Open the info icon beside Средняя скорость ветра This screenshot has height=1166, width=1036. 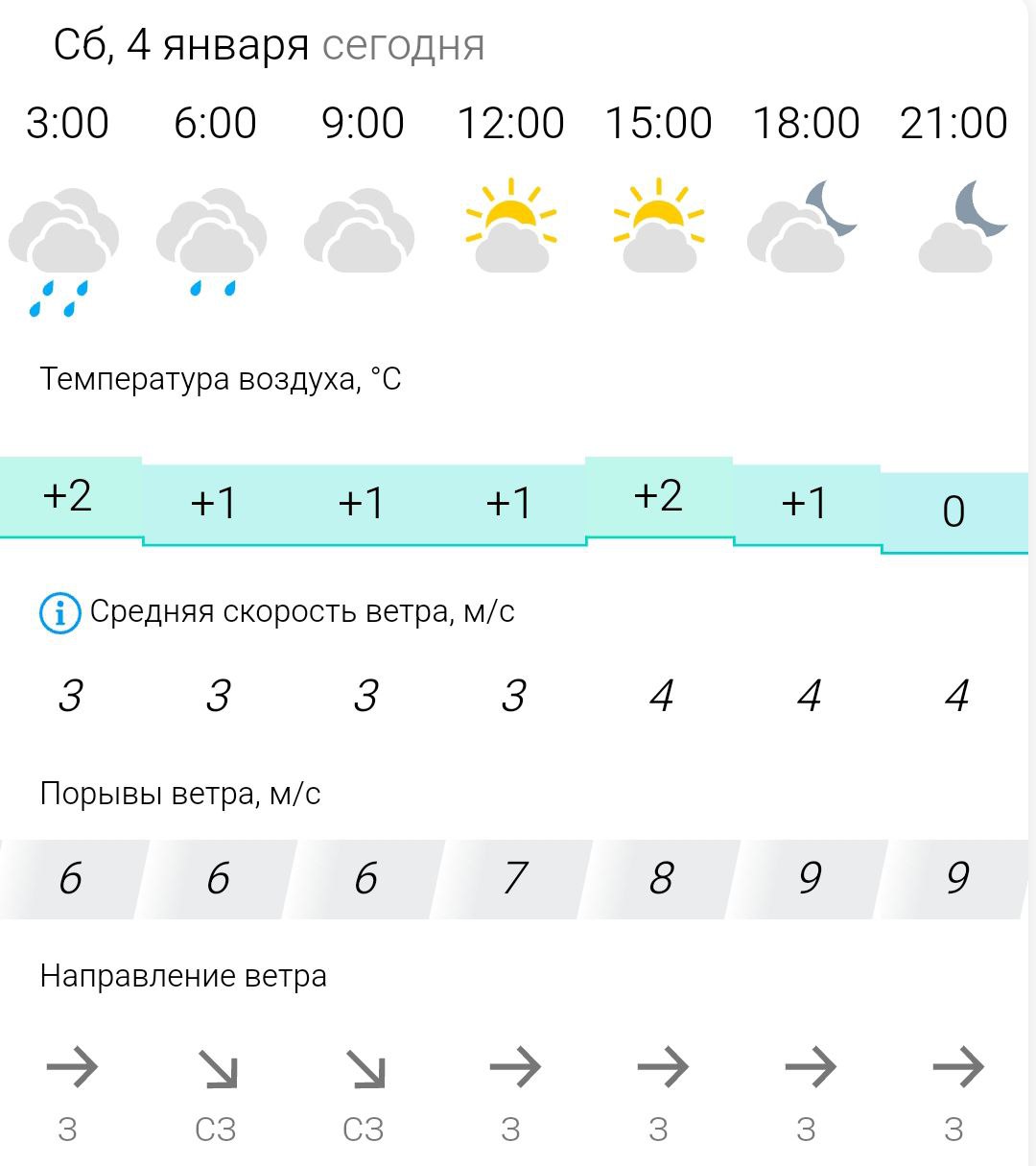point(59,613)
